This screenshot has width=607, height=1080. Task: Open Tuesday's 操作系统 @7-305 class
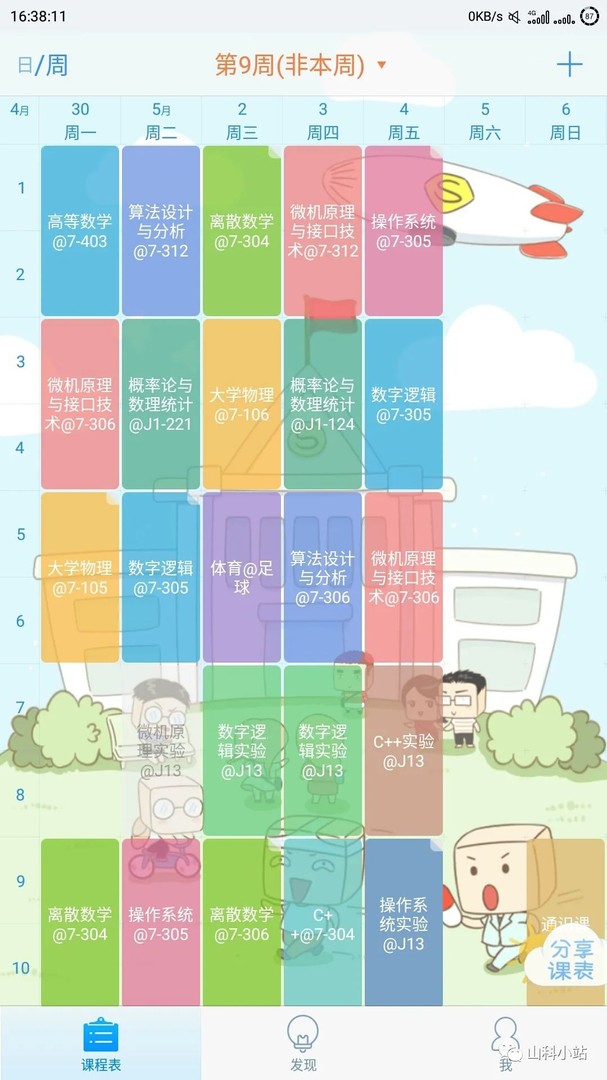point(161,922)
